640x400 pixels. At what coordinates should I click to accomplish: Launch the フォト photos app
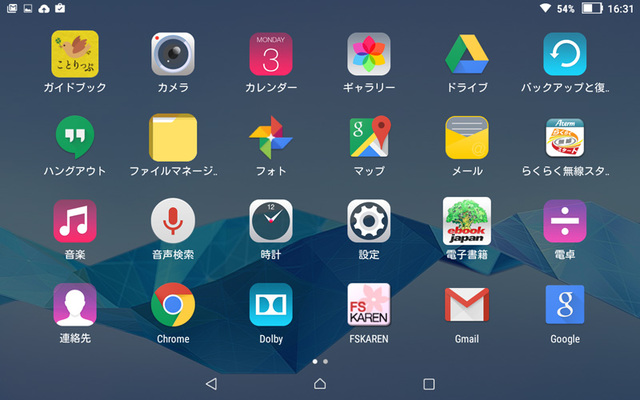click(271, 137)
